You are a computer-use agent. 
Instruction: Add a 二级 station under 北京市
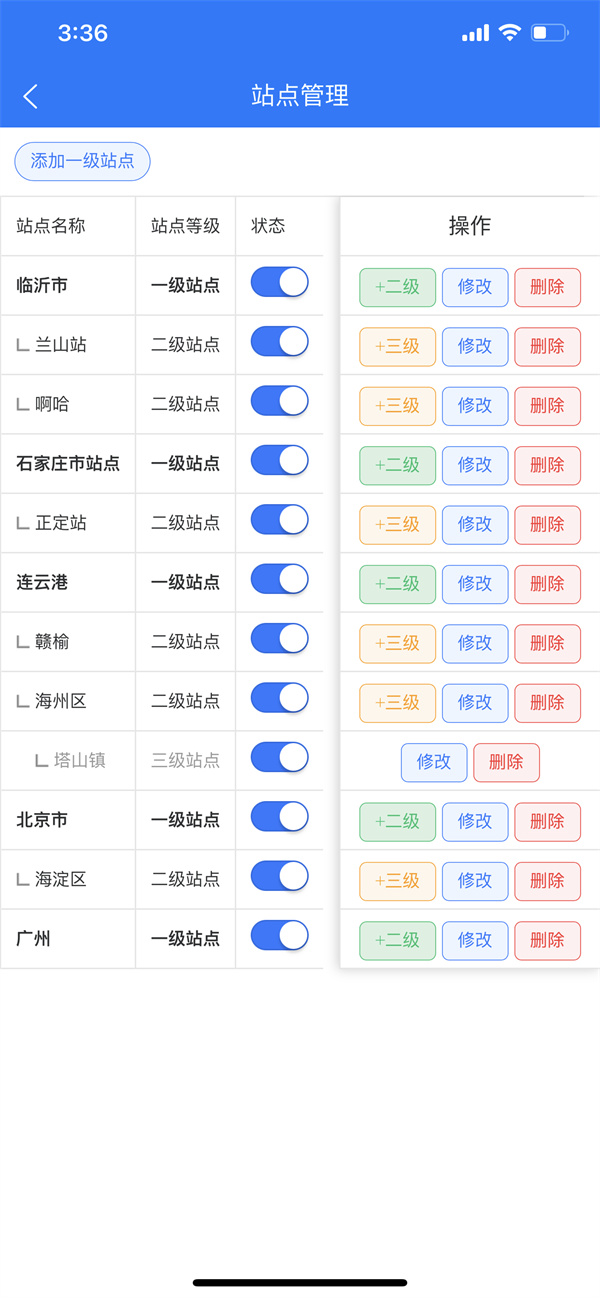coord(398,822)
